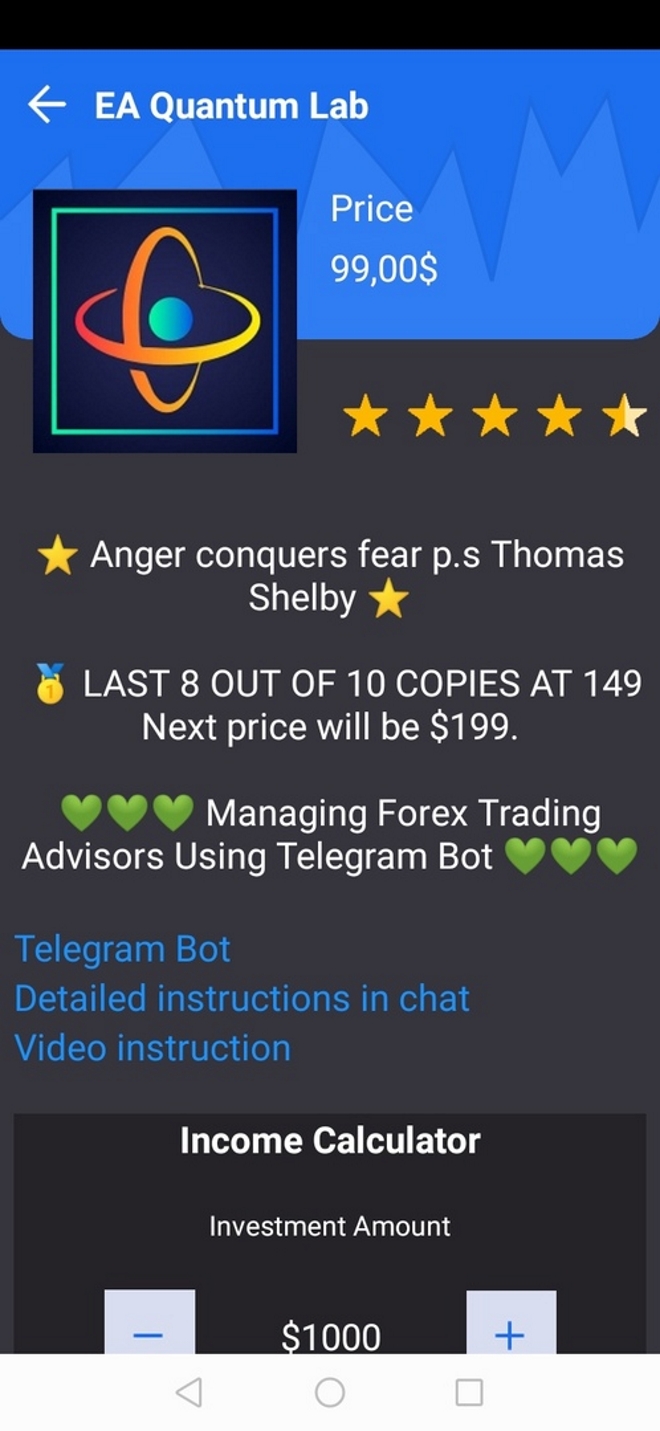Screen dimensions: 660x1431
Task: Open the Video instruction link
Action: (x=152, y=1048)
